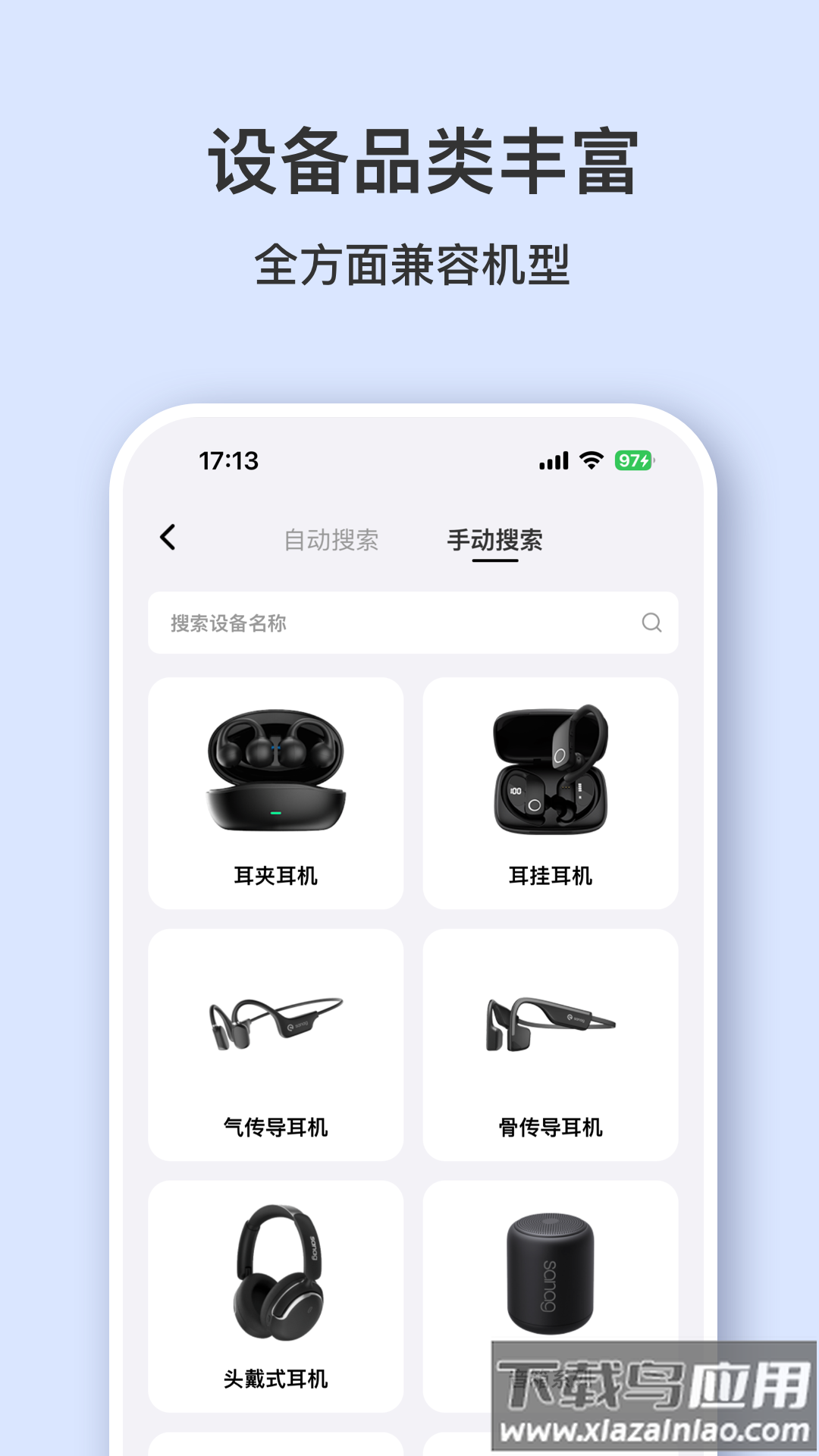Click the back arrow icon

click(x=167, y=540)
